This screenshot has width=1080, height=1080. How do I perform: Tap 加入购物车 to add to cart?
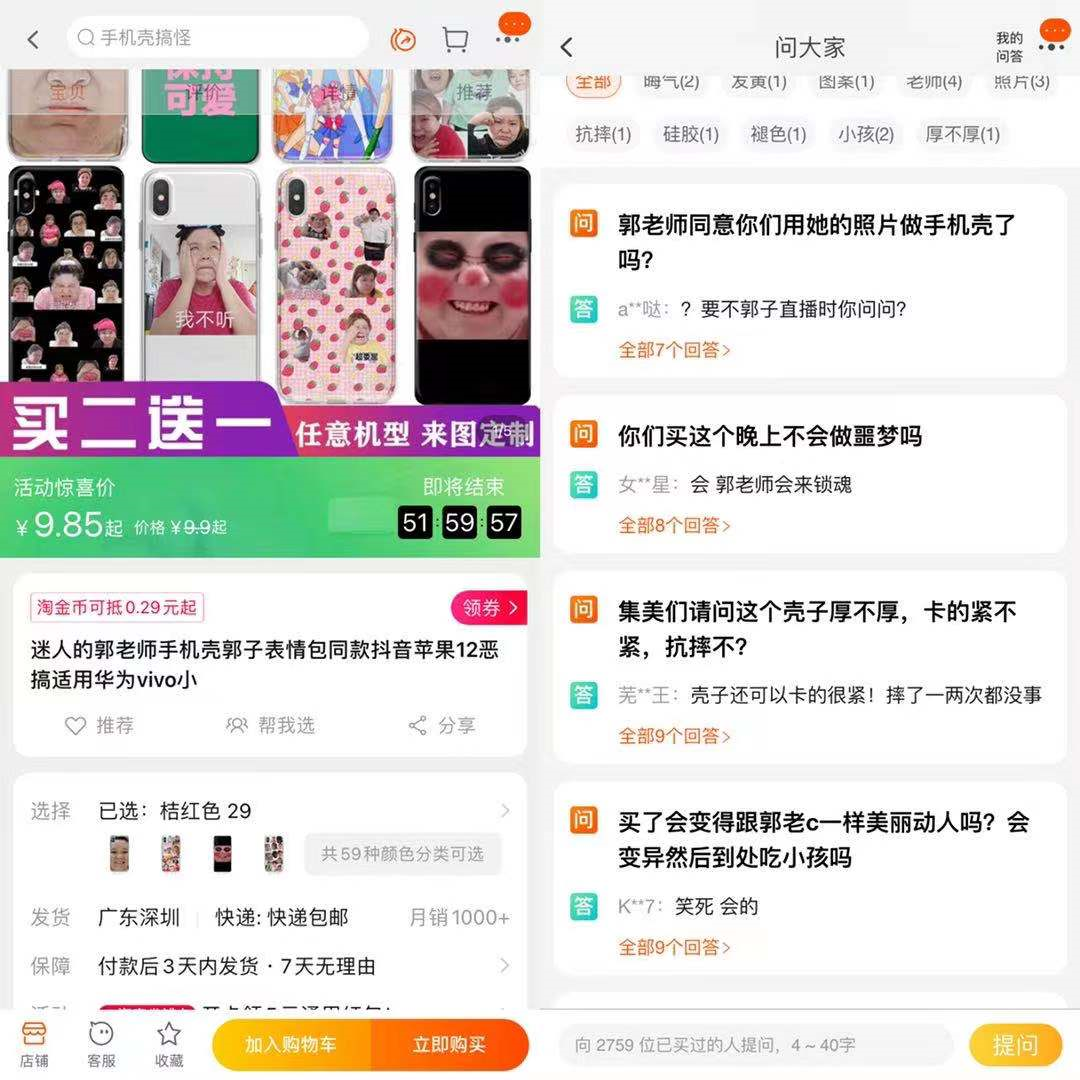click(291, 1045)
